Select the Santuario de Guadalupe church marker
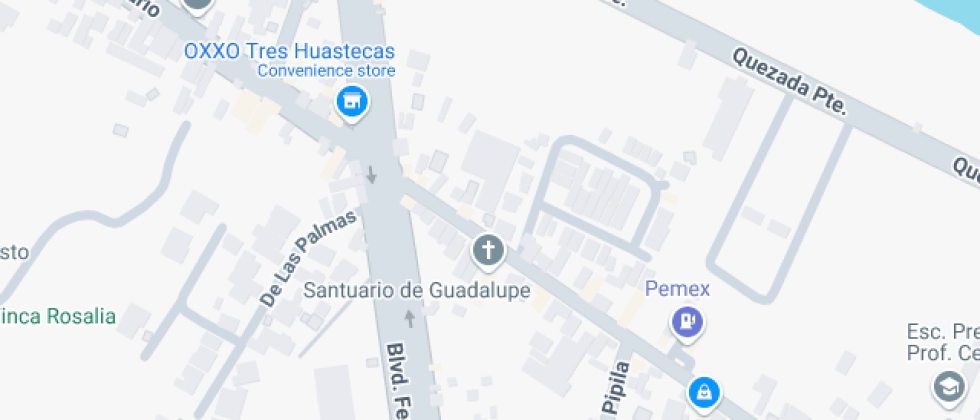 coord(488,250)
